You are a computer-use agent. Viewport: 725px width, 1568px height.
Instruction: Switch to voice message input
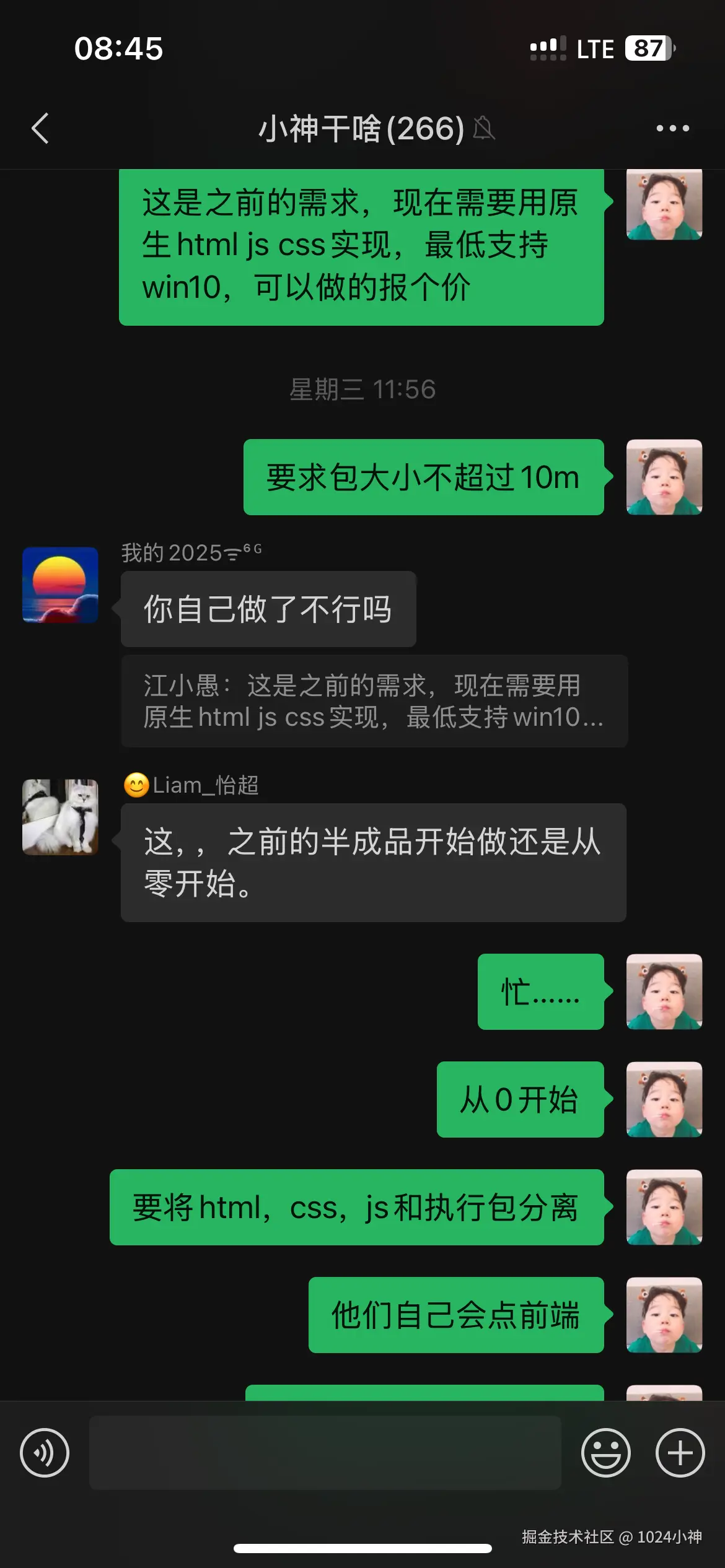click(45, 1452)
